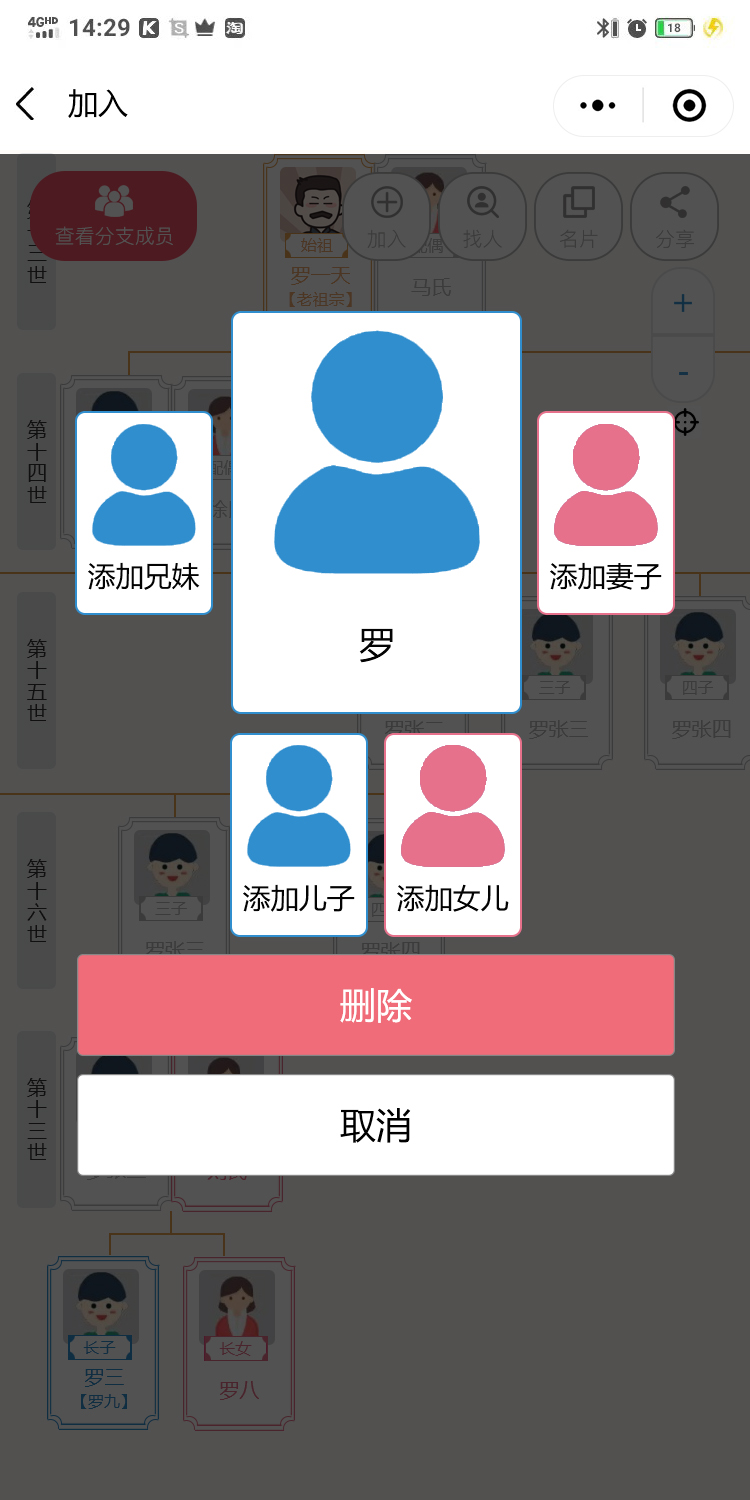The width and height of the screenshot is (750, 1500).
Task: Open the central 罗 profile card
Action: click(376, 512)
